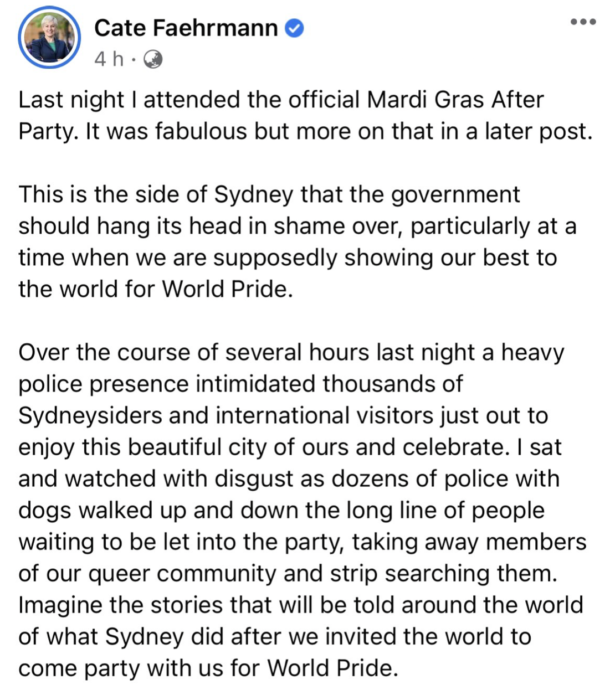
Task: Open the post's three-dot options menu
Action: (x=582, y=22)
